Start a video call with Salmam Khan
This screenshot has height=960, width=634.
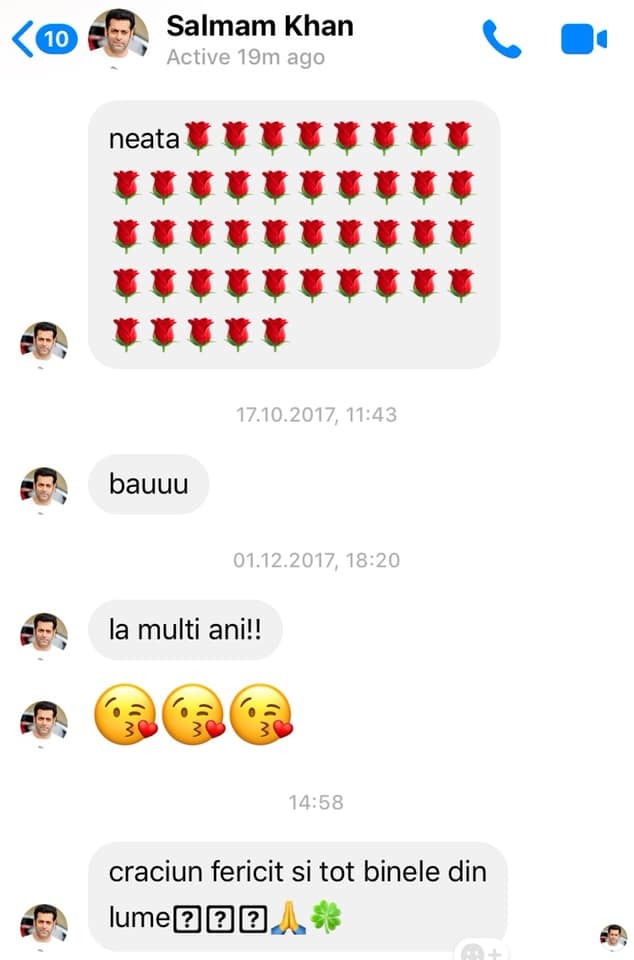pyautogui.click(x=583, y=39)
